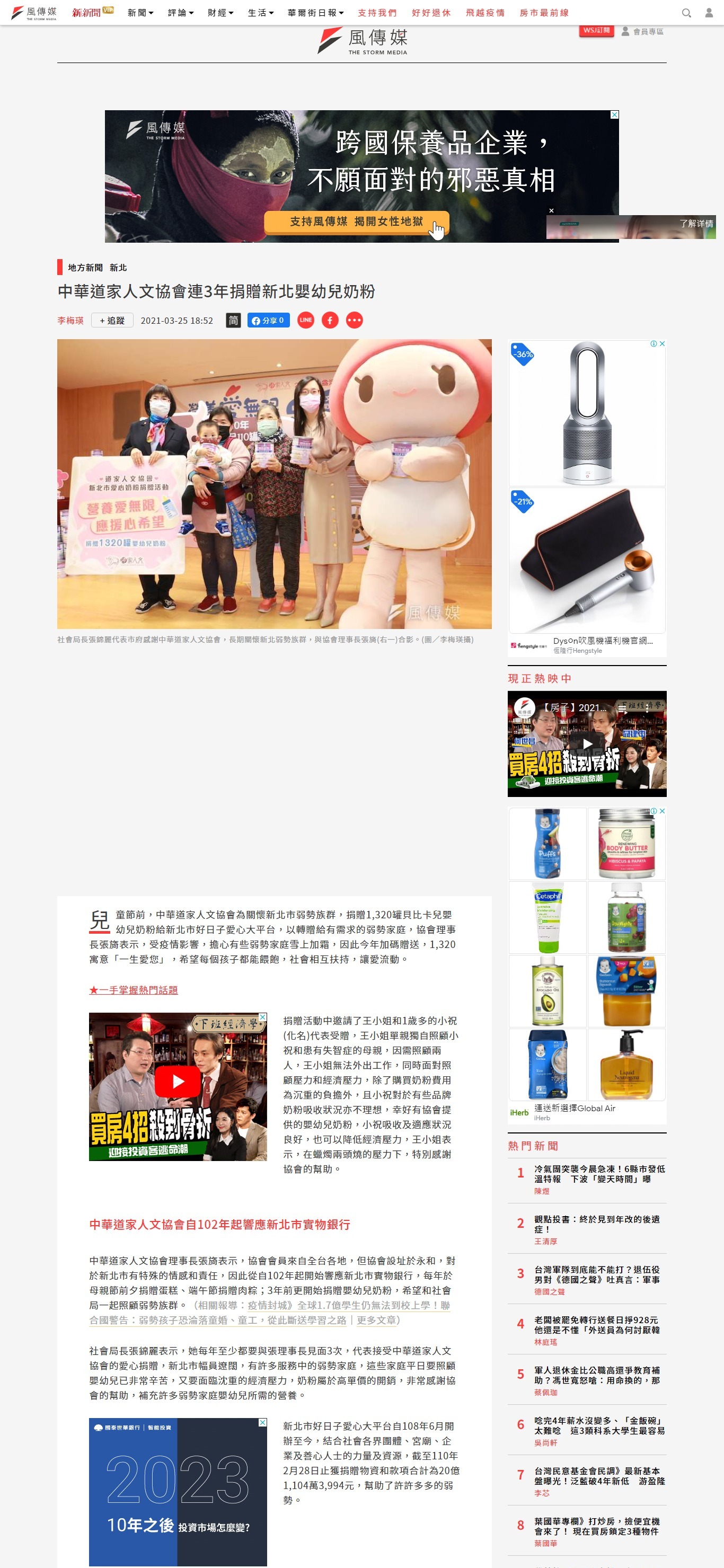
Task: Open hot news item about 冷氣團突襲
Action: (599, 1174)
